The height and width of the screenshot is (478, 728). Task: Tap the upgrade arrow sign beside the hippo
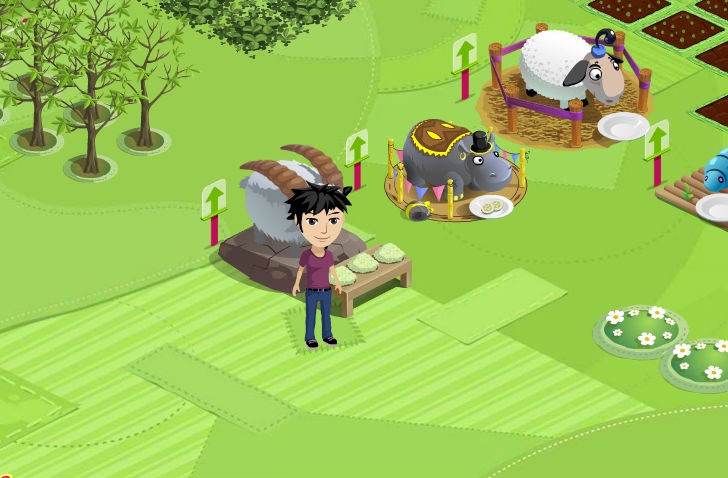pyautogui.click(x=357, y=159)
